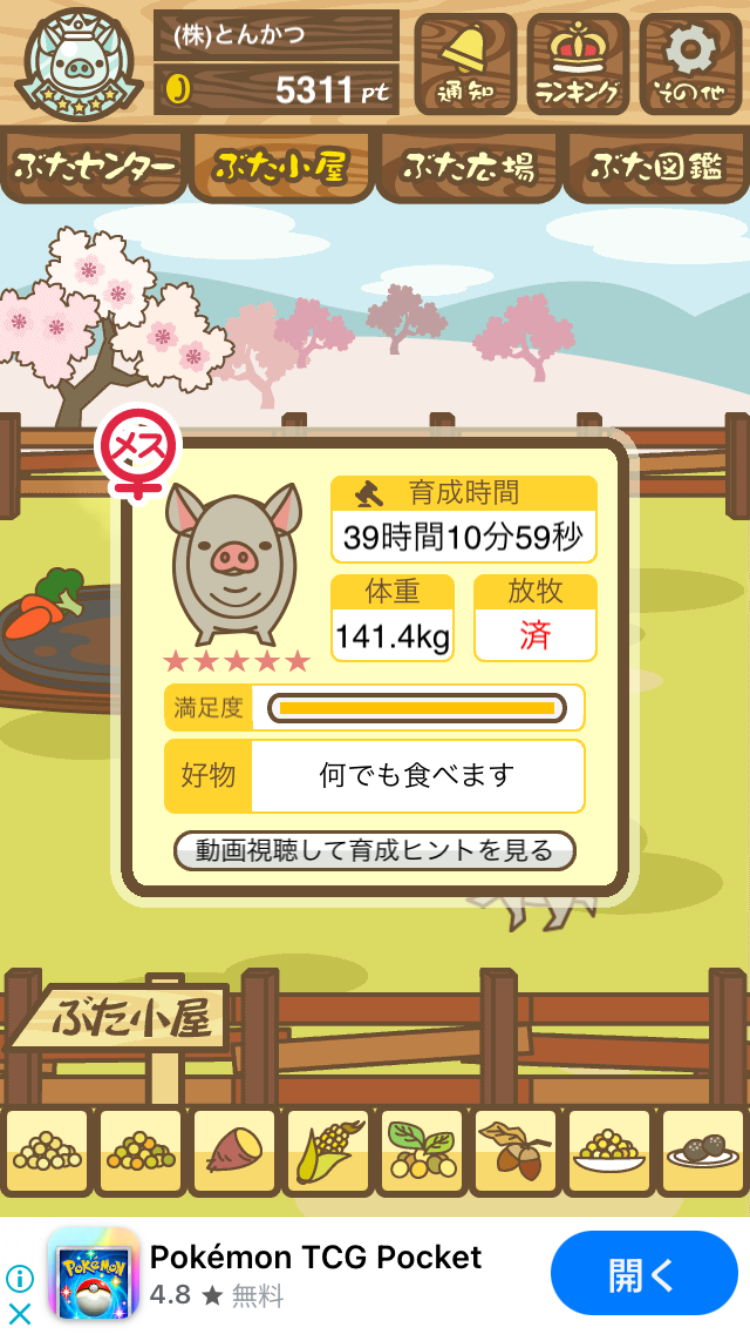Switch to the ぶたセンター tab

95,166
